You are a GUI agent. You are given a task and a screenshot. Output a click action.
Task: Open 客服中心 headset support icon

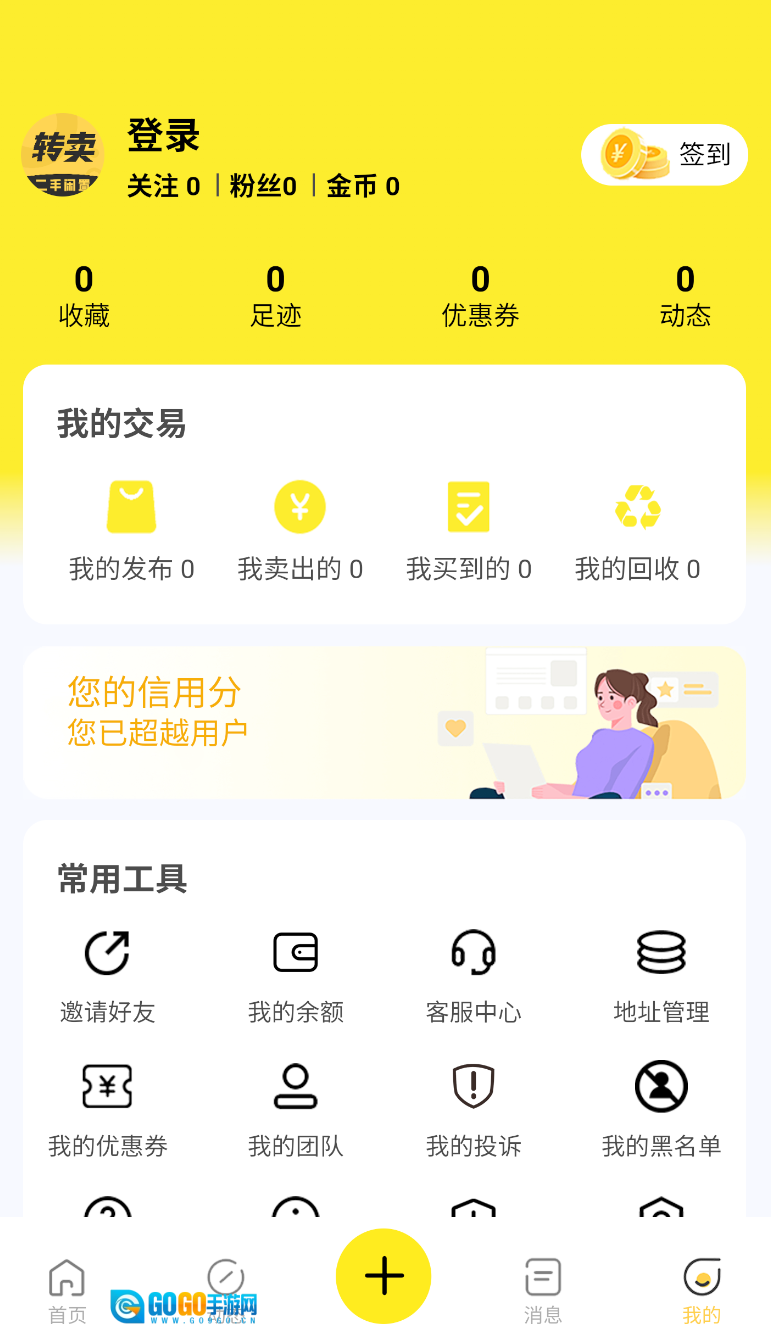(473, 952)
